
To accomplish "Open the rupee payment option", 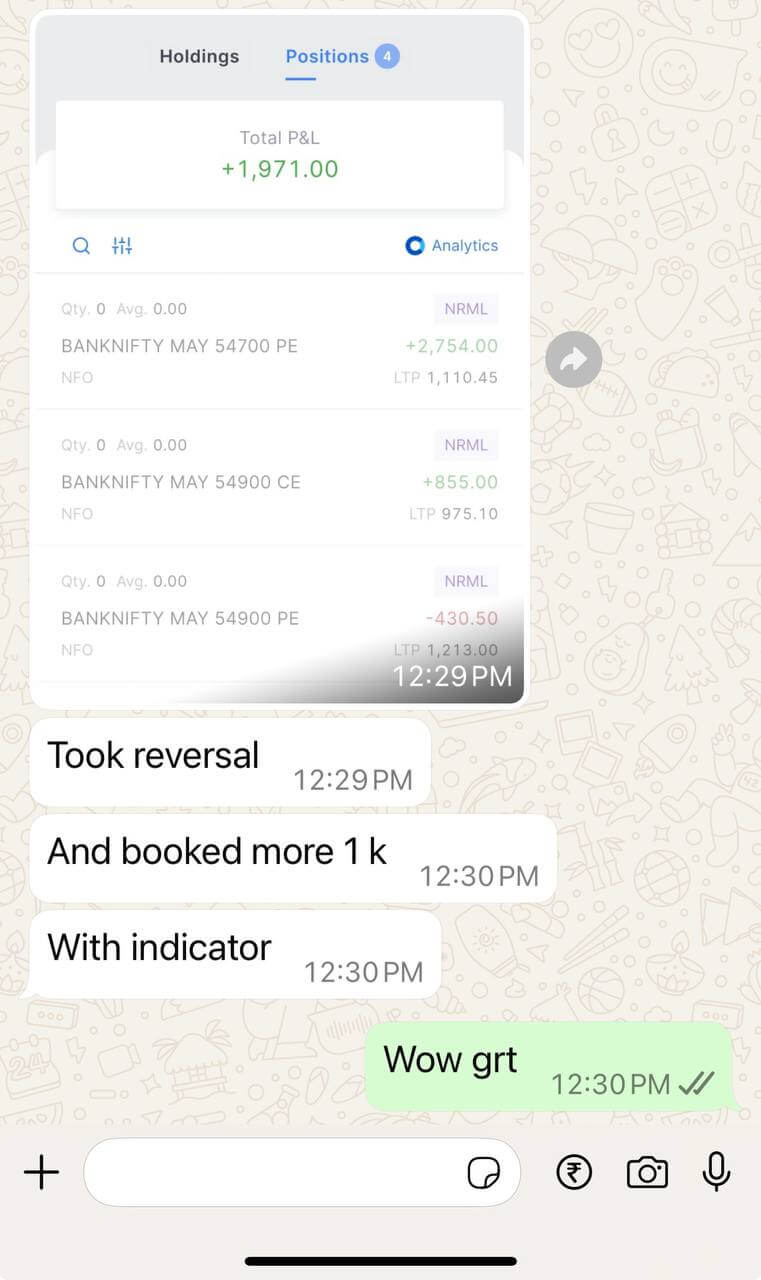I will (574, 1172).
